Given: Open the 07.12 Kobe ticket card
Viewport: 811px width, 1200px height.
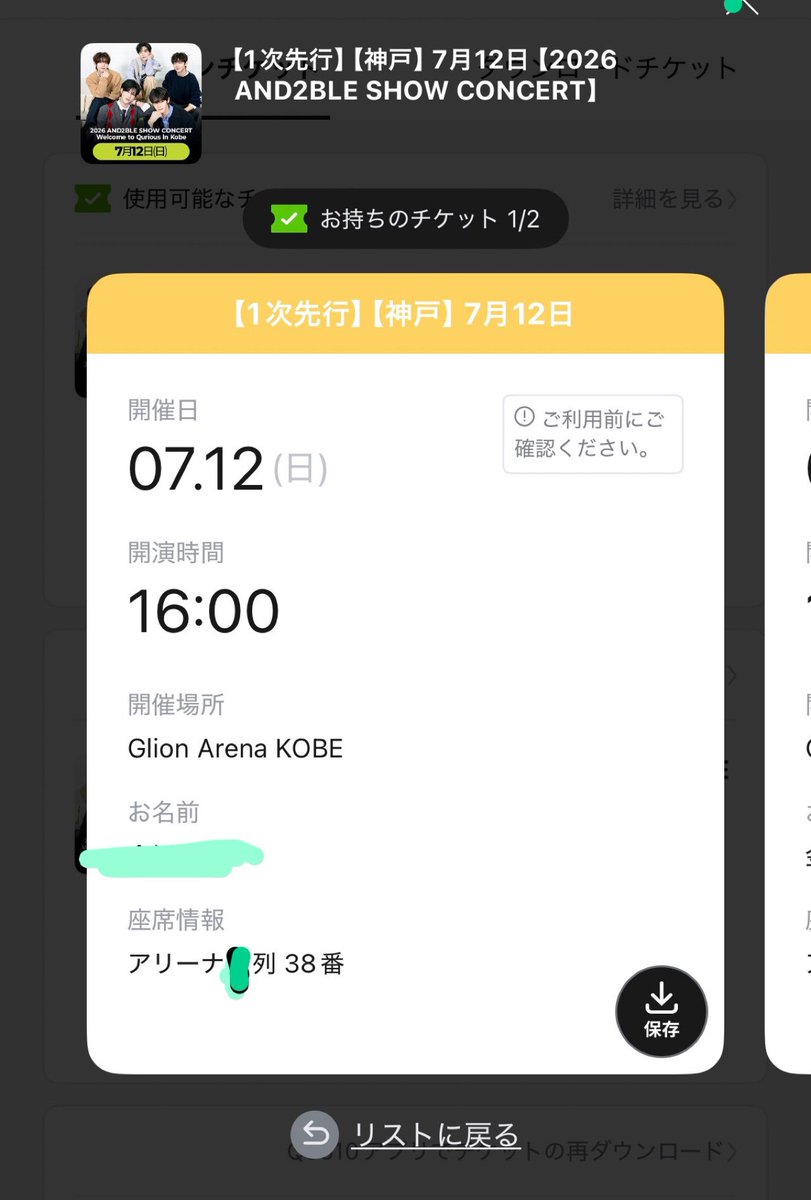Looking at the screenshot, I should coord(405,674).
